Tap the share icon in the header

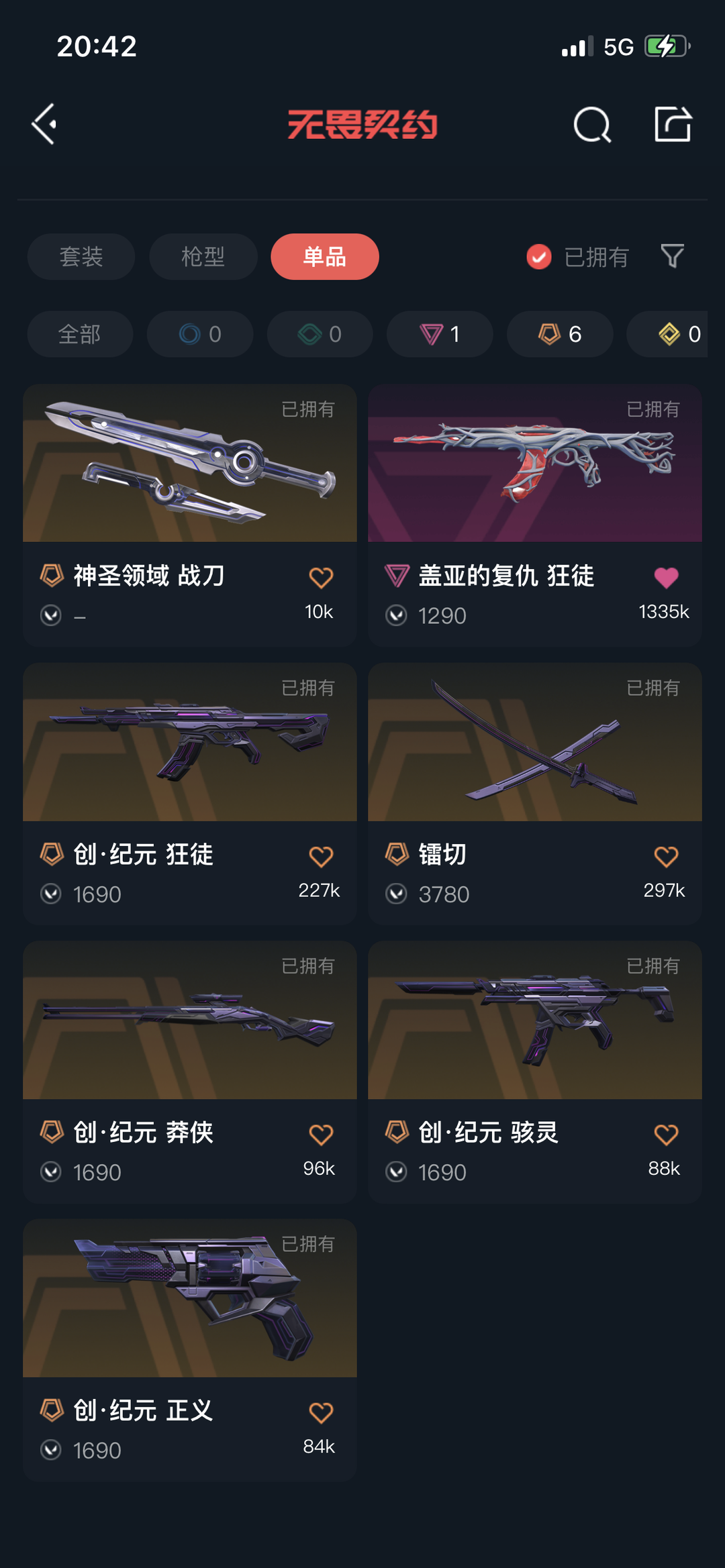[x=673, y=124]
